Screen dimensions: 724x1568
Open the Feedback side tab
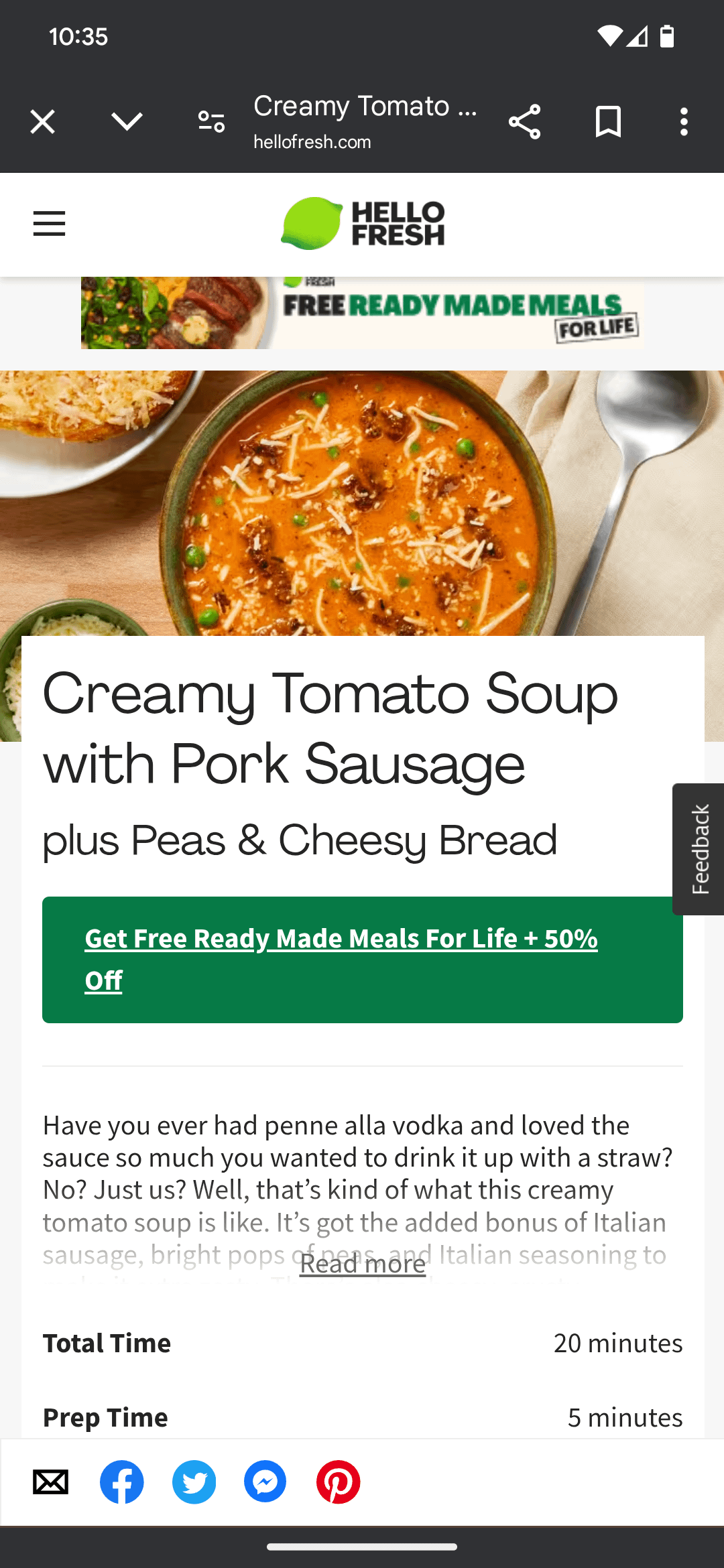click(x=699, y=849)
